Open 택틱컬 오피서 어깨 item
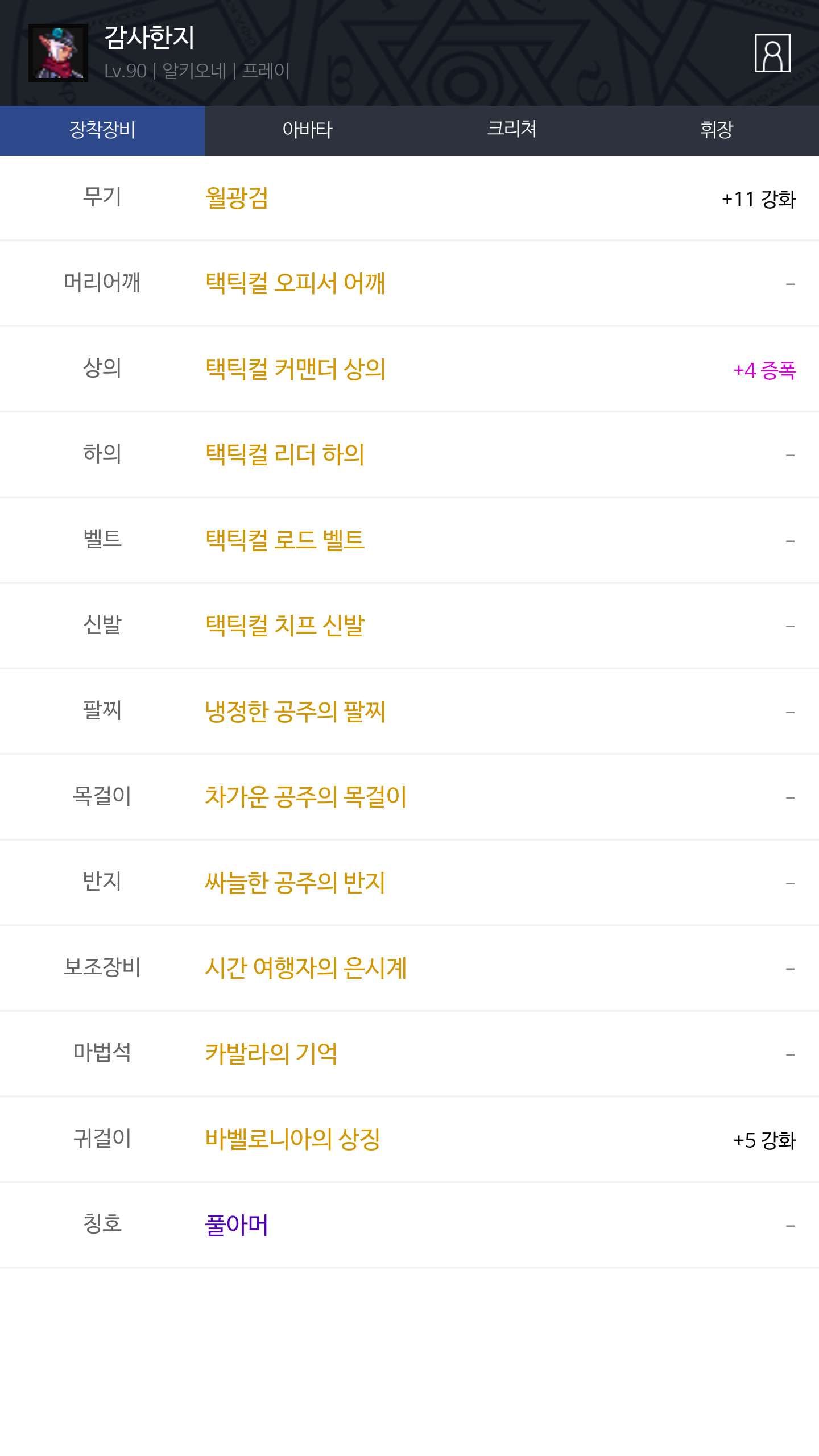819x1456 pixels. [295, 283]
